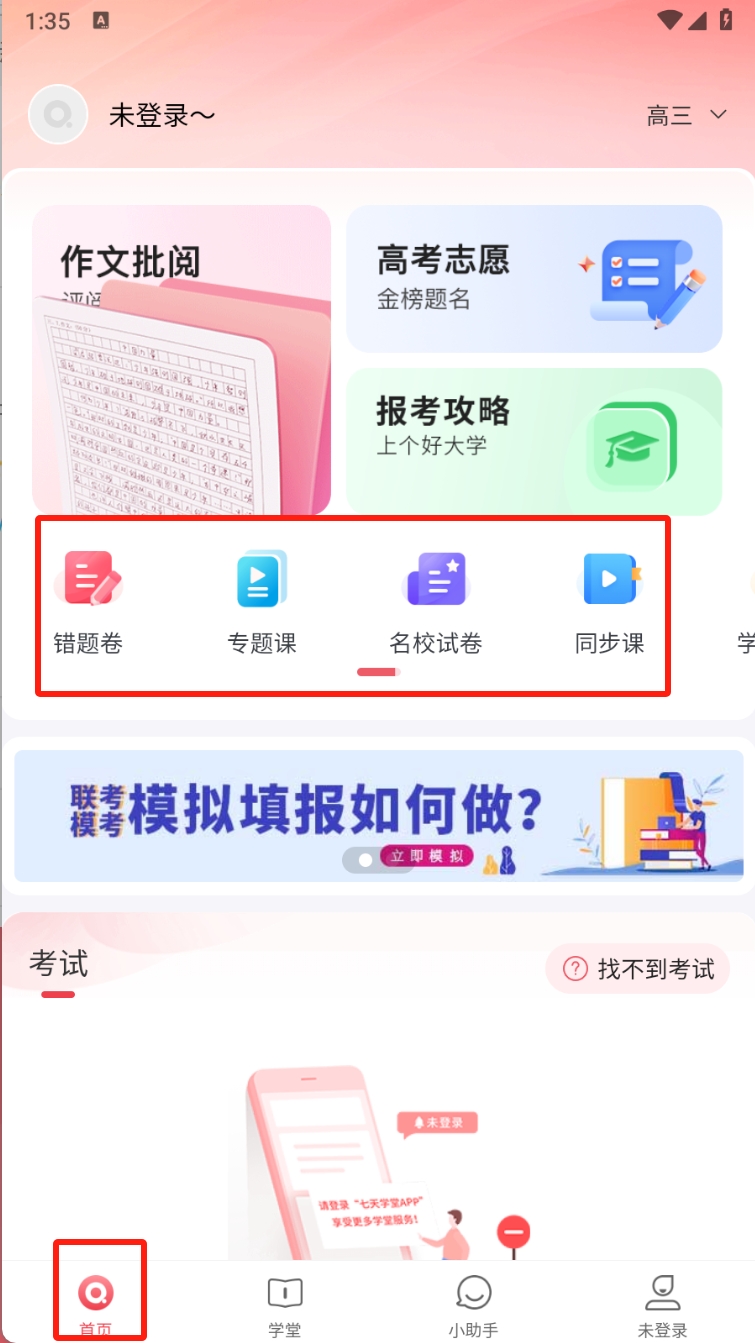Open the 未登录 account tab
This screenshot has width=755, height=1343.
tap(662, 1305)
